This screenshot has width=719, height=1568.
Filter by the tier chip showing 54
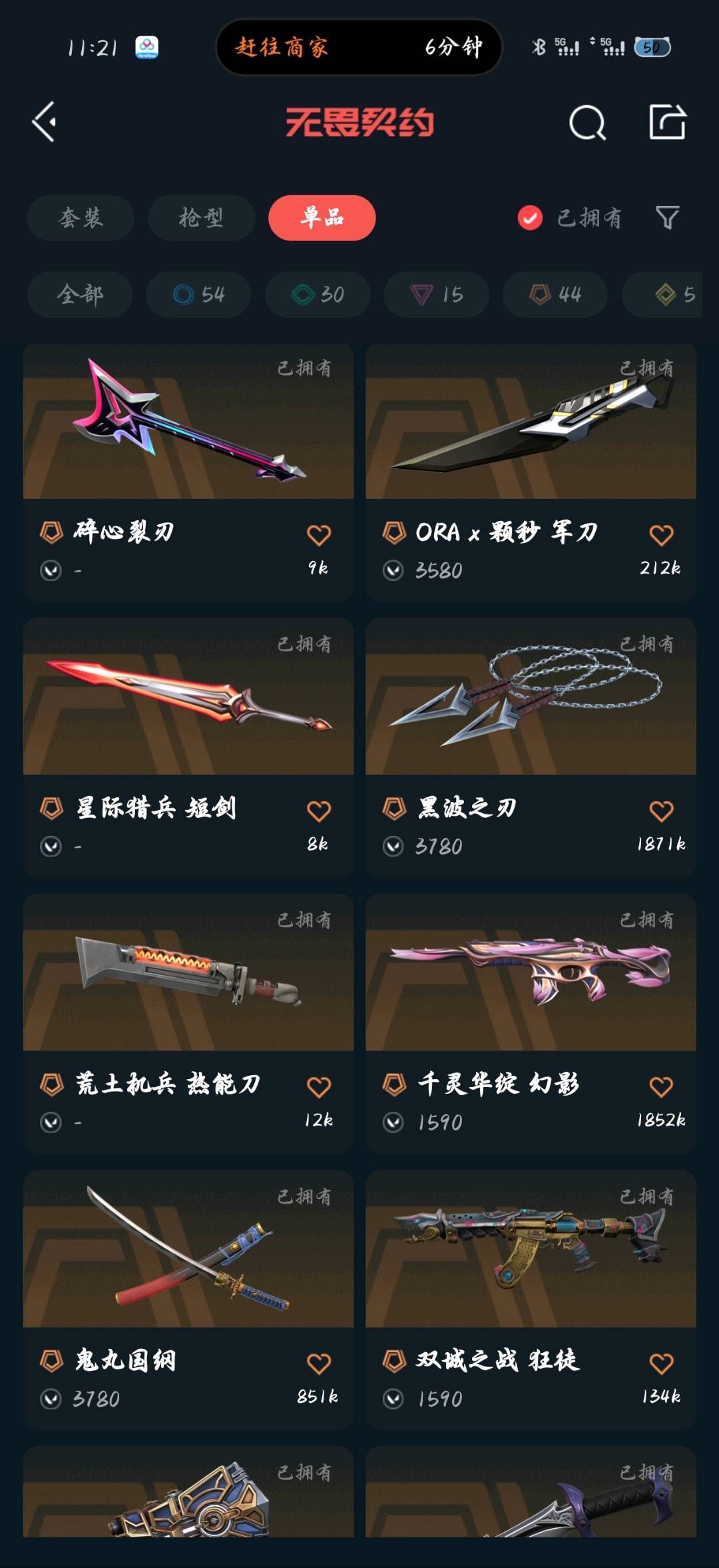coord(198,294)
